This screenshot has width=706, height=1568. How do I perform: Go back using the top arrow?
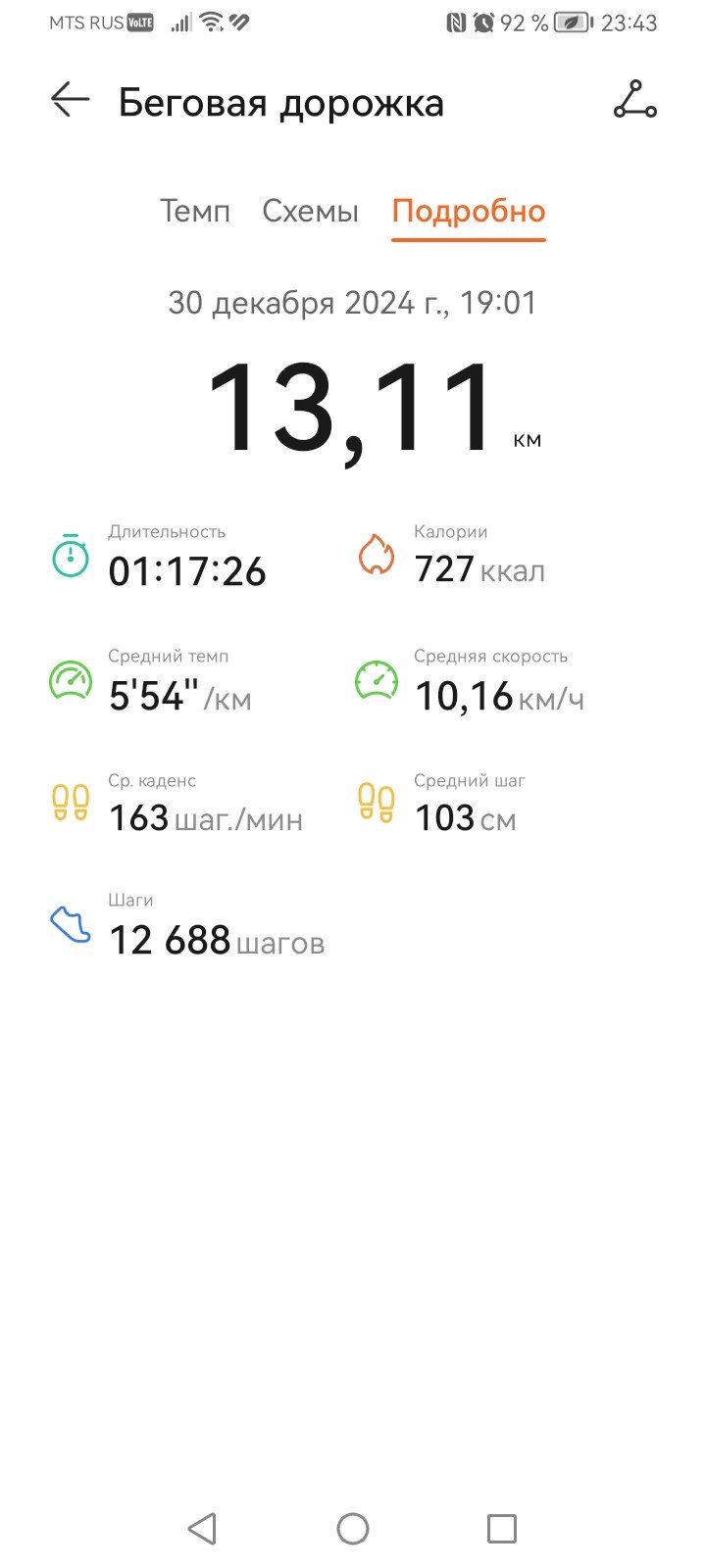pyautogui.click(x=70, y=100)
